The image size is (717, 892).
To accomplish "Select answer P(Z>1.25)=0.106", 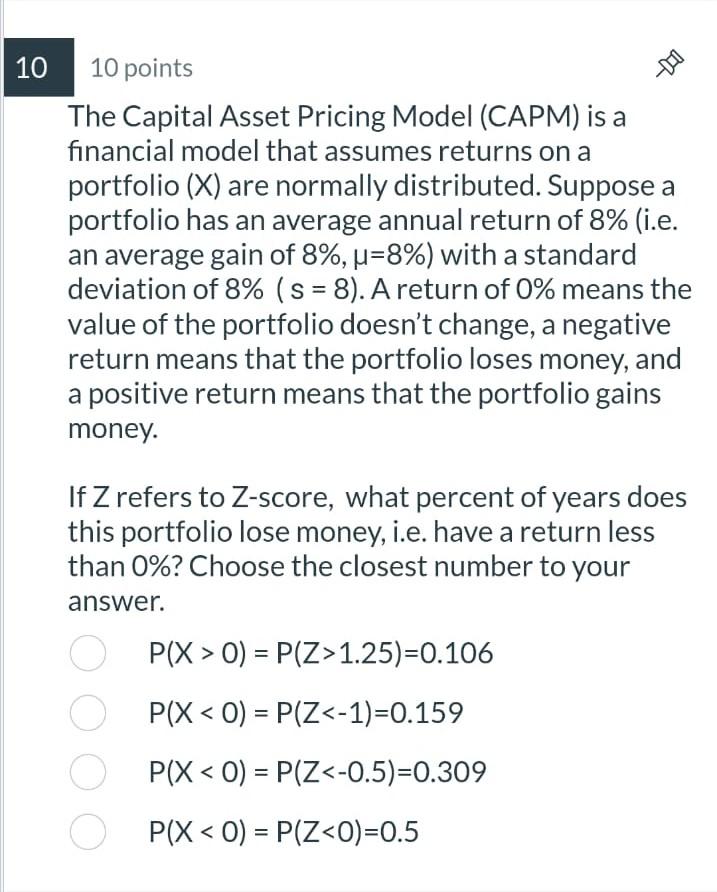I will pos(88,653).
